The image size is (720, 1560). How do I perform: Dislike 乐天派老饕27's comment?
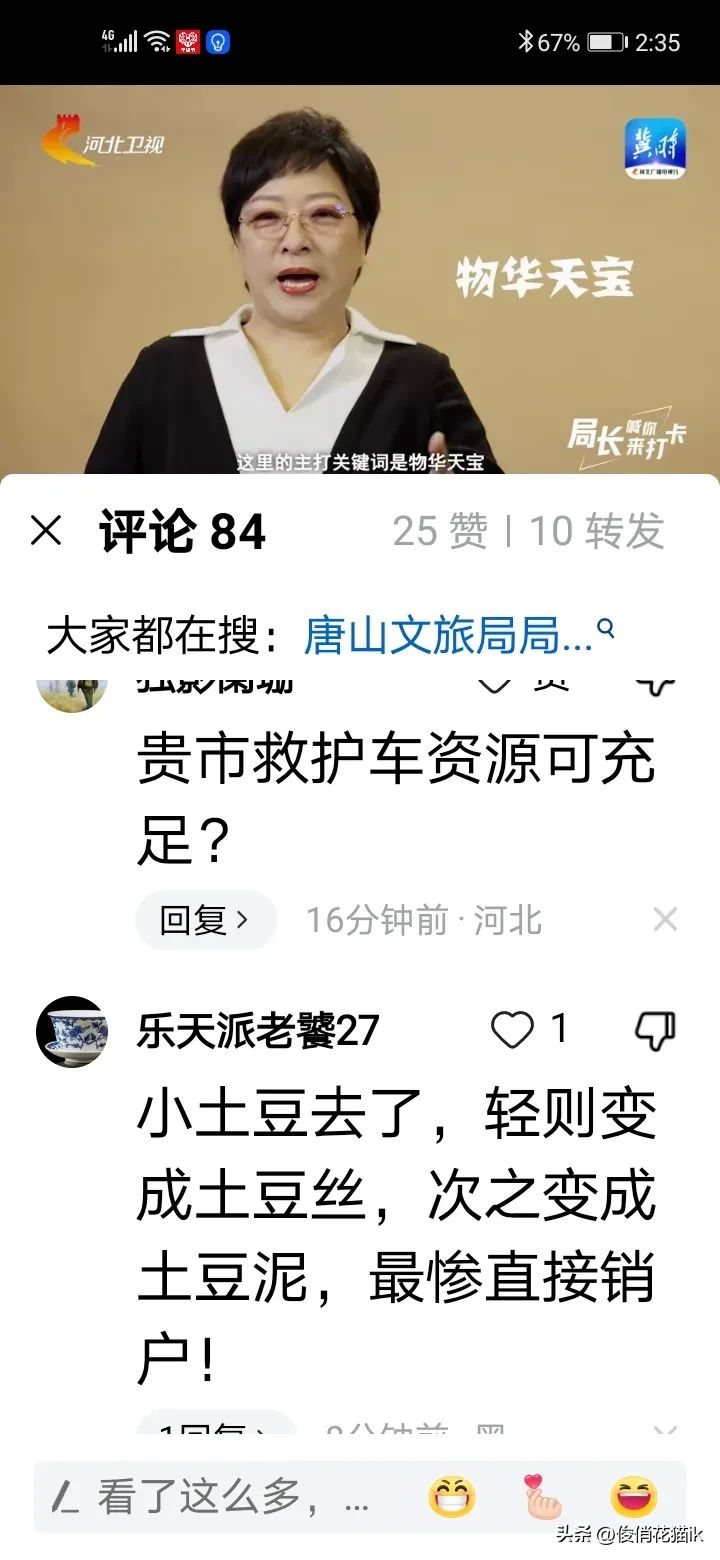coord(656,1030)
